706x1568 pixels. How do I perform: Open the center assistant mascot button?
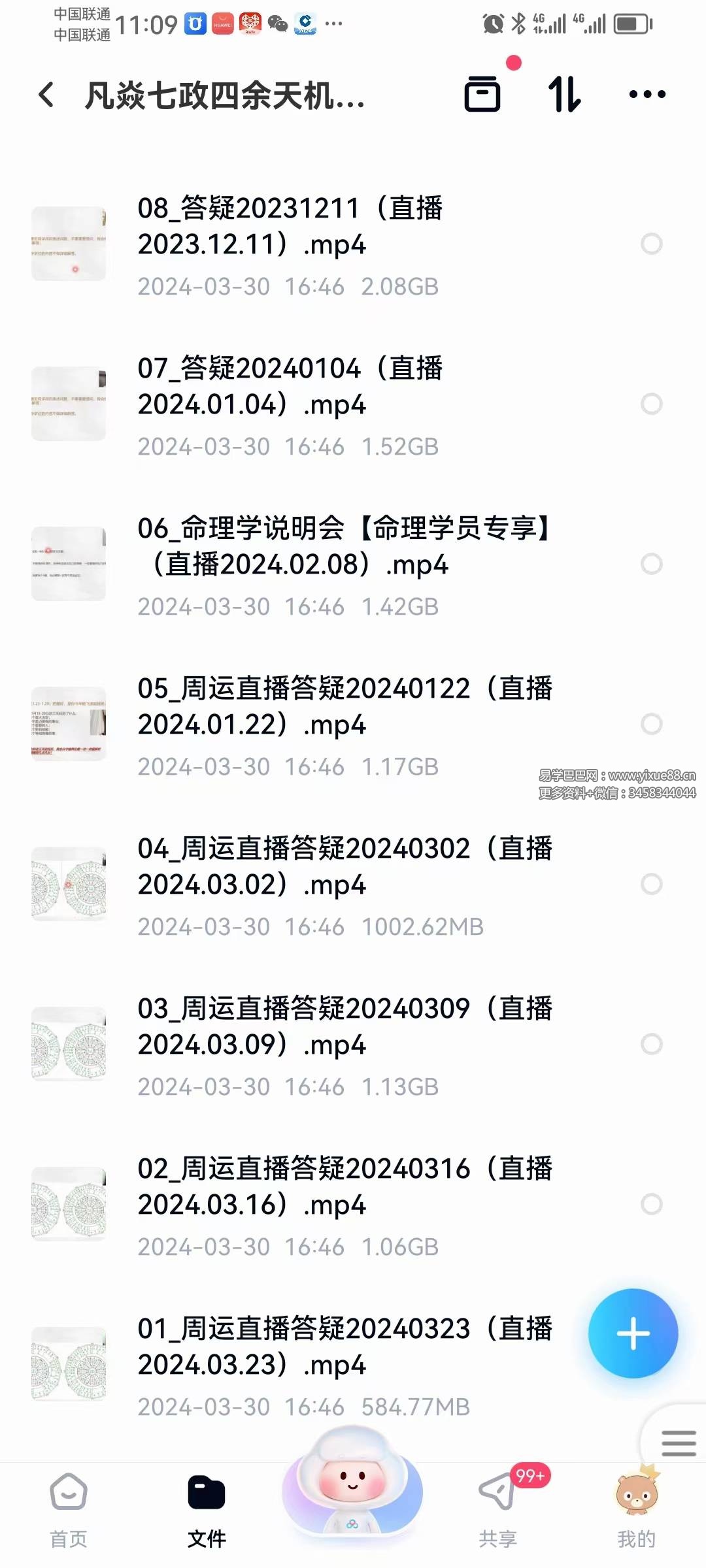coord(352,1490)
